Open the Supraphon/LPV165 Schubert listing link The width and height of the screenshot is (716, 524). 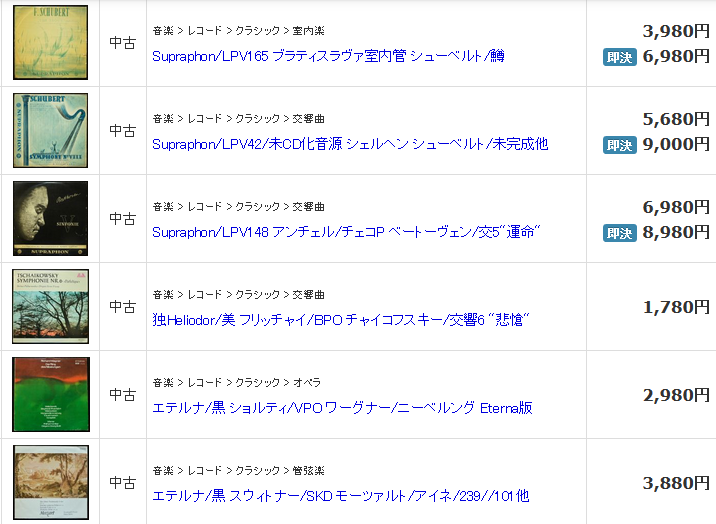[x=328, y=56]
